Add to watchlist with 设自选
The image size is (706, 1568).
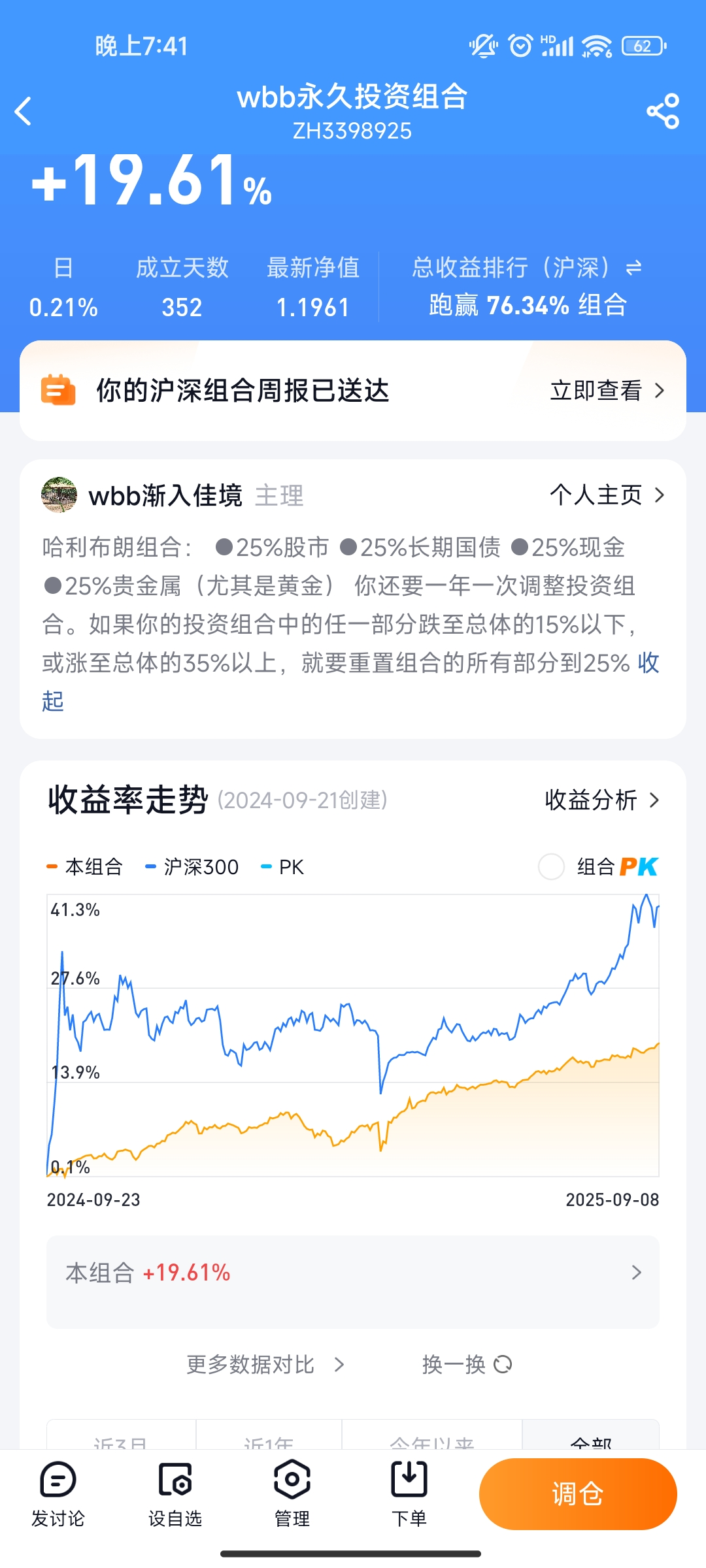(x=175, y=1494)
